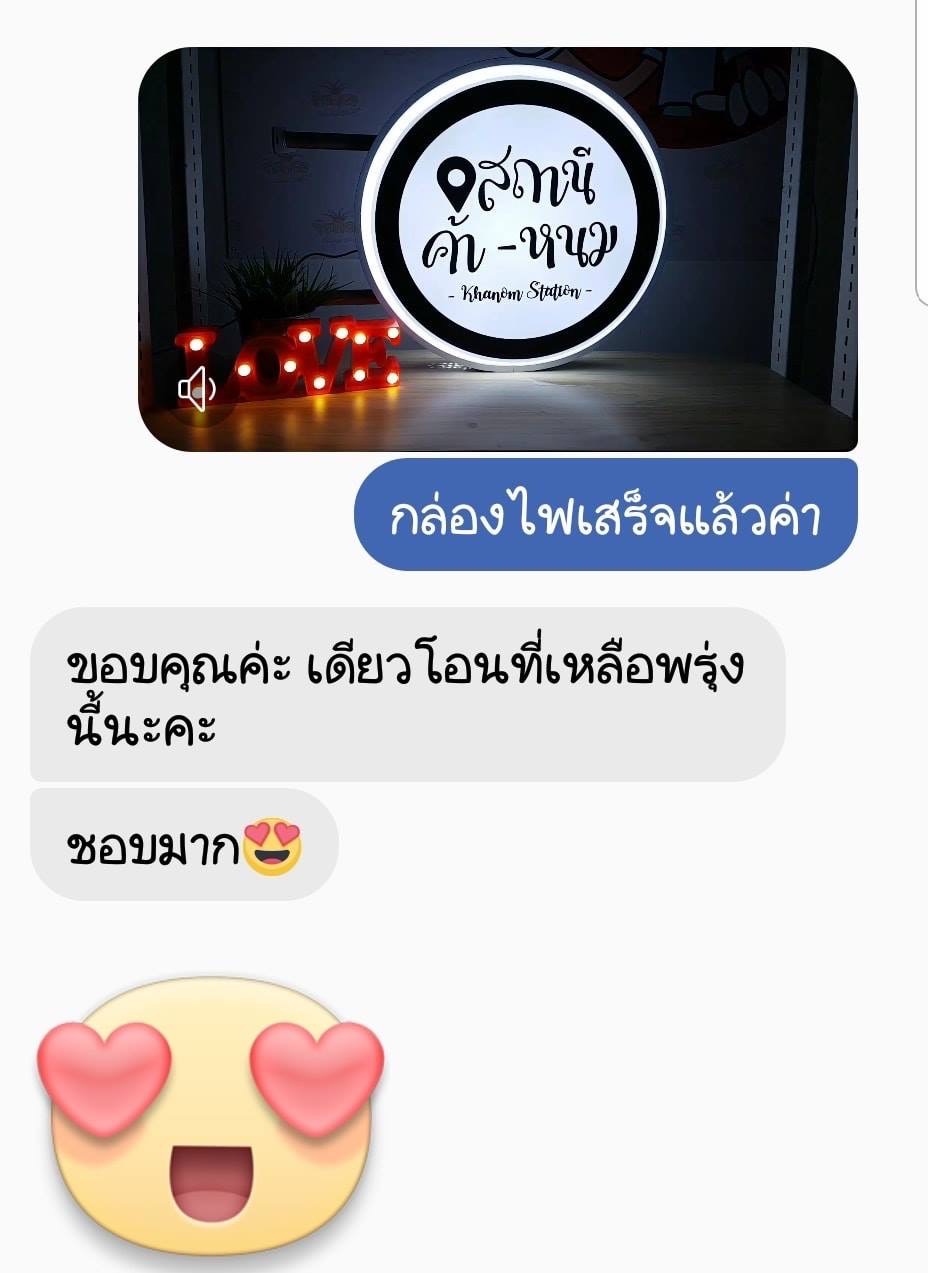Unmute the video with the speaker icon
Viewport: 928px width, 1273px height.
[196, 388]
